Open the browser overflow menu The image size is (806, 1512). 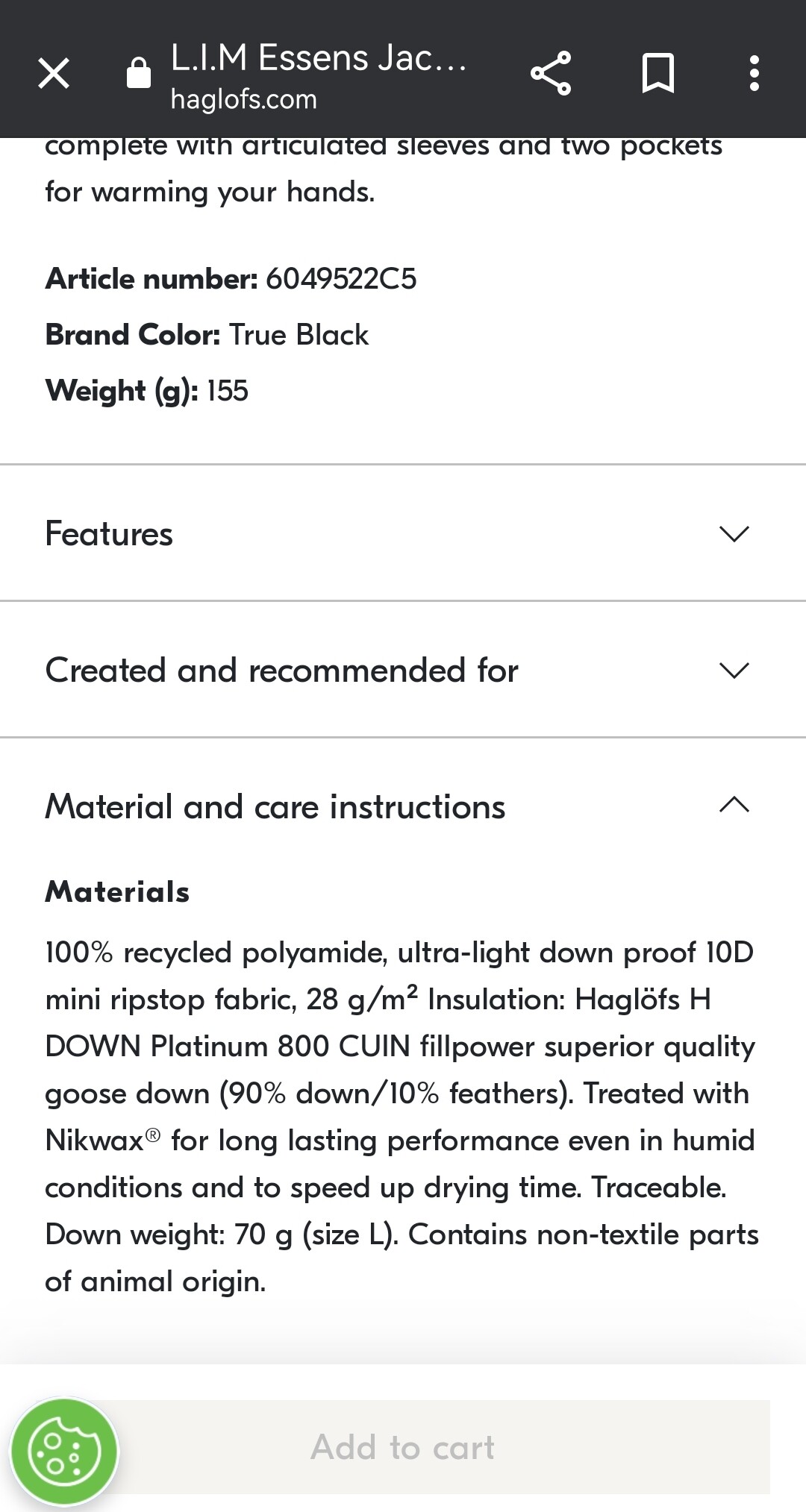755,74
